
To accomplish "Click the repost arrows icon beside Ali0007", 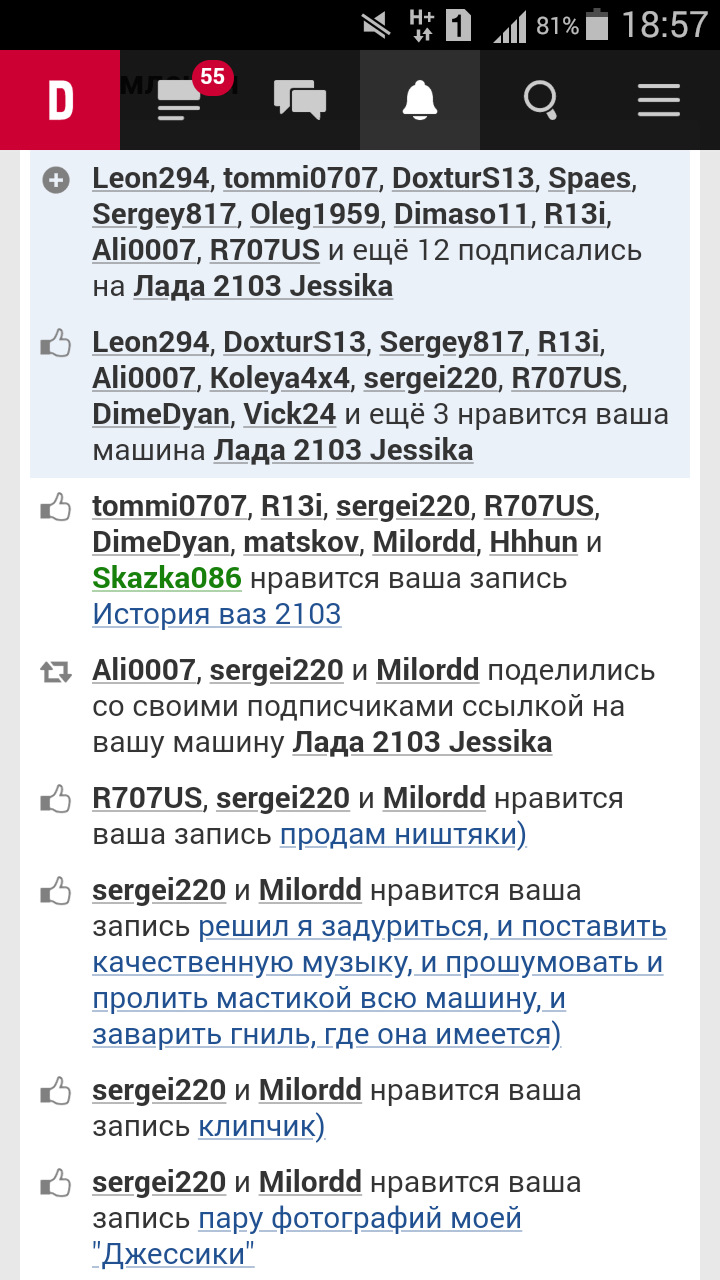I will point(56,670).
